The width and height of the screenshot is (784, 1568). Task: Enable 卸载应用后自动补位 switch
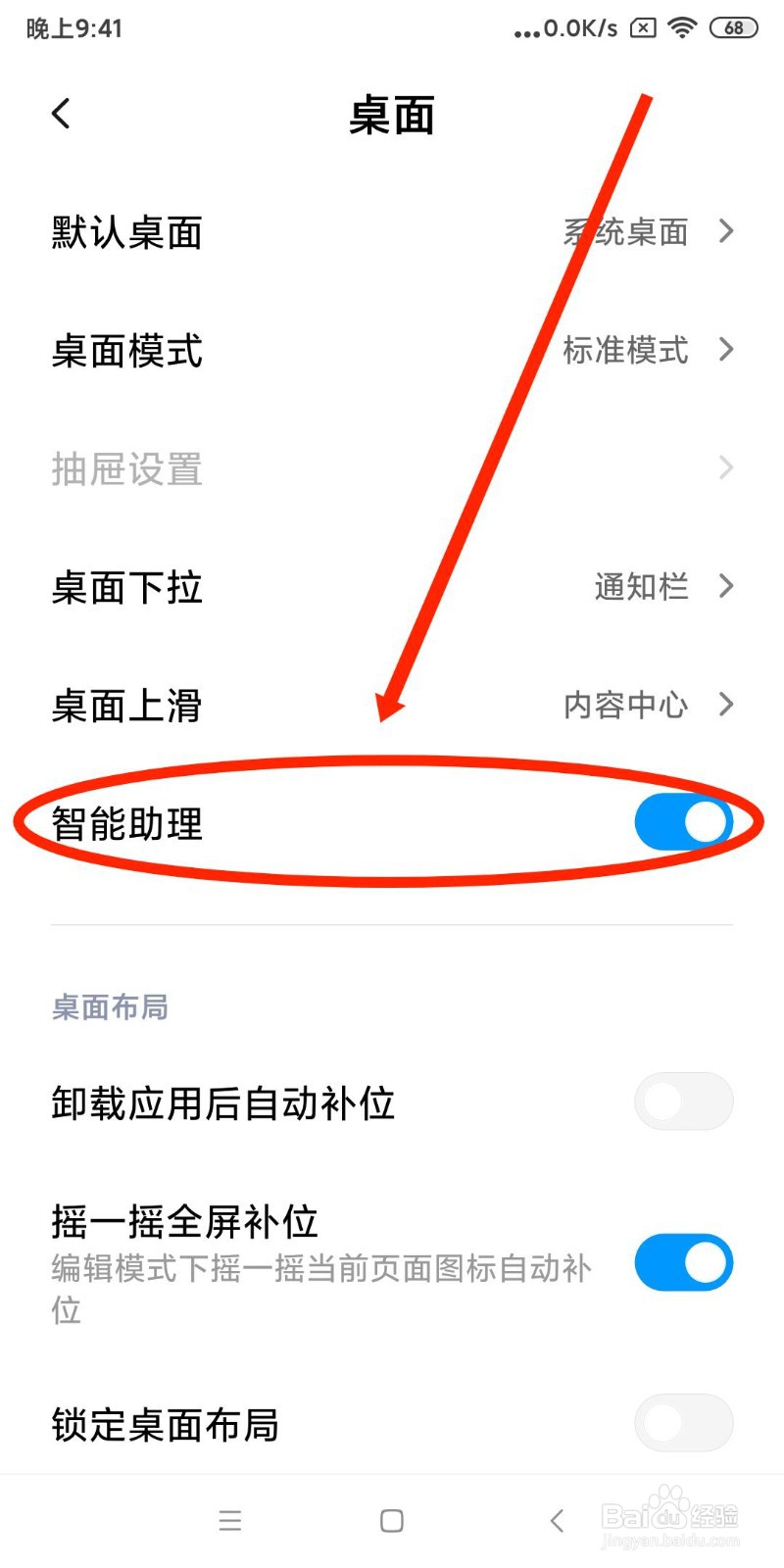click(x=683, y=1101)
